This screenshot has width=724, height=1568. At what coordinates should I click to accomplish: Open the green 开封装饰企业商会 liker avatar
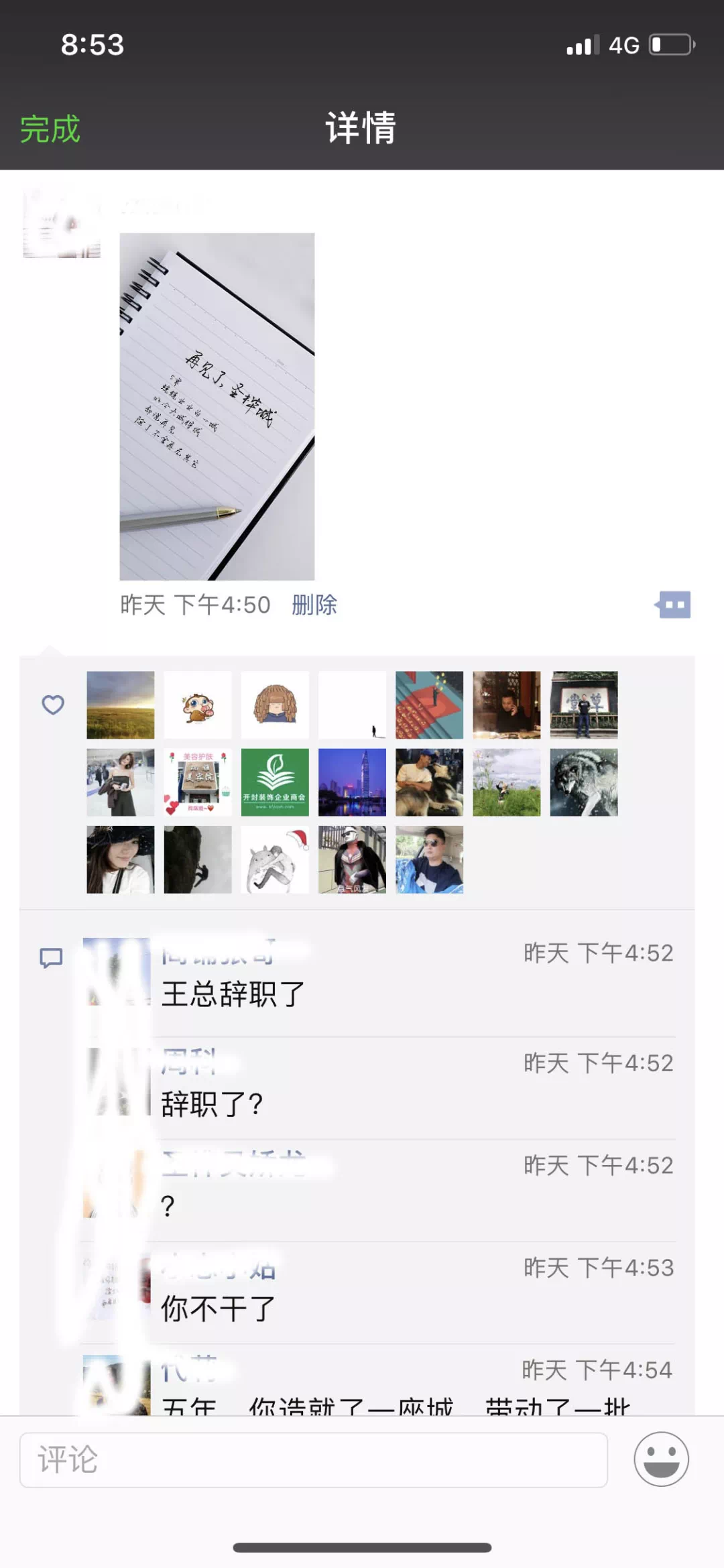(275, 782)
